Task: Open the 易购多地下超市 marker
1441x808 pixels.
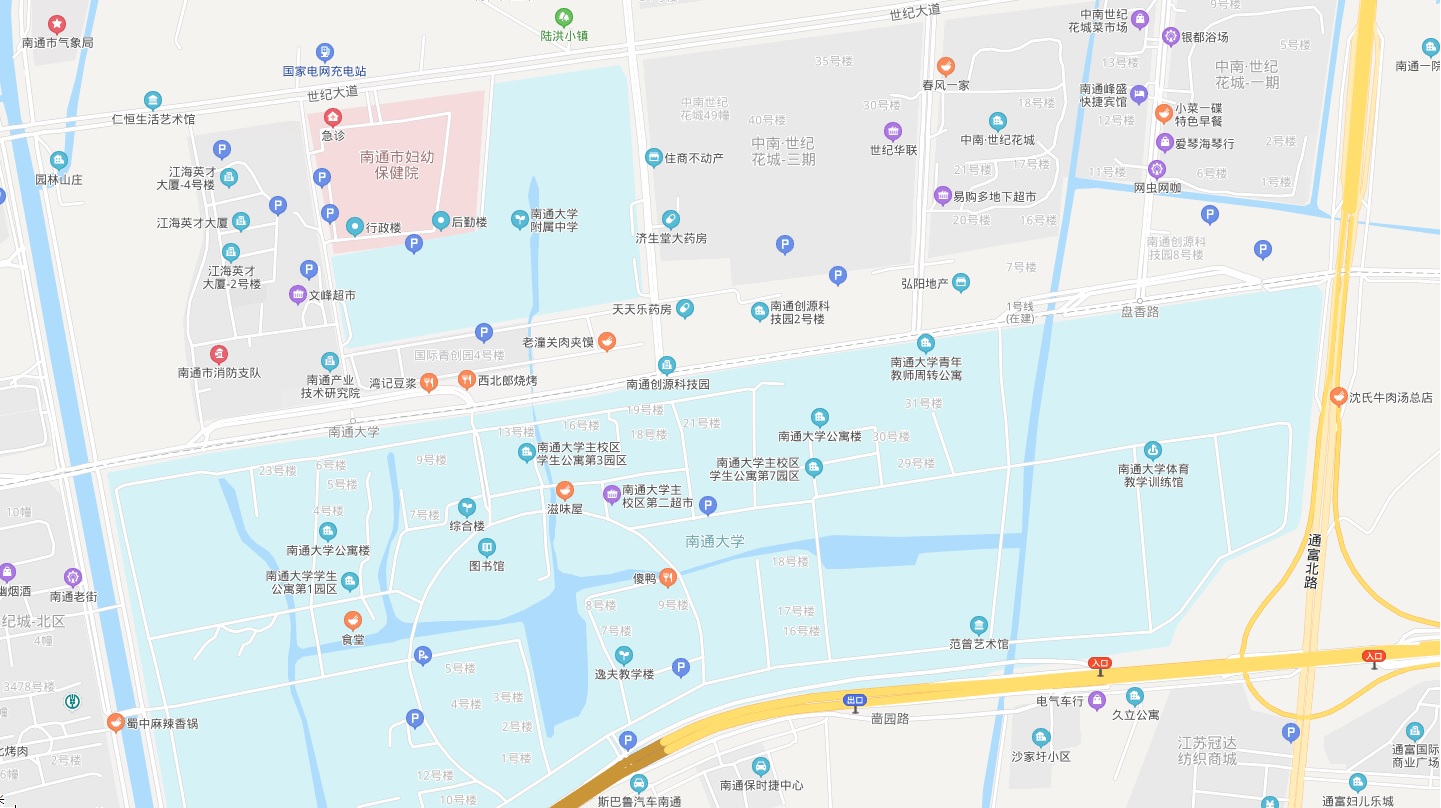Action: coord(942,196)
